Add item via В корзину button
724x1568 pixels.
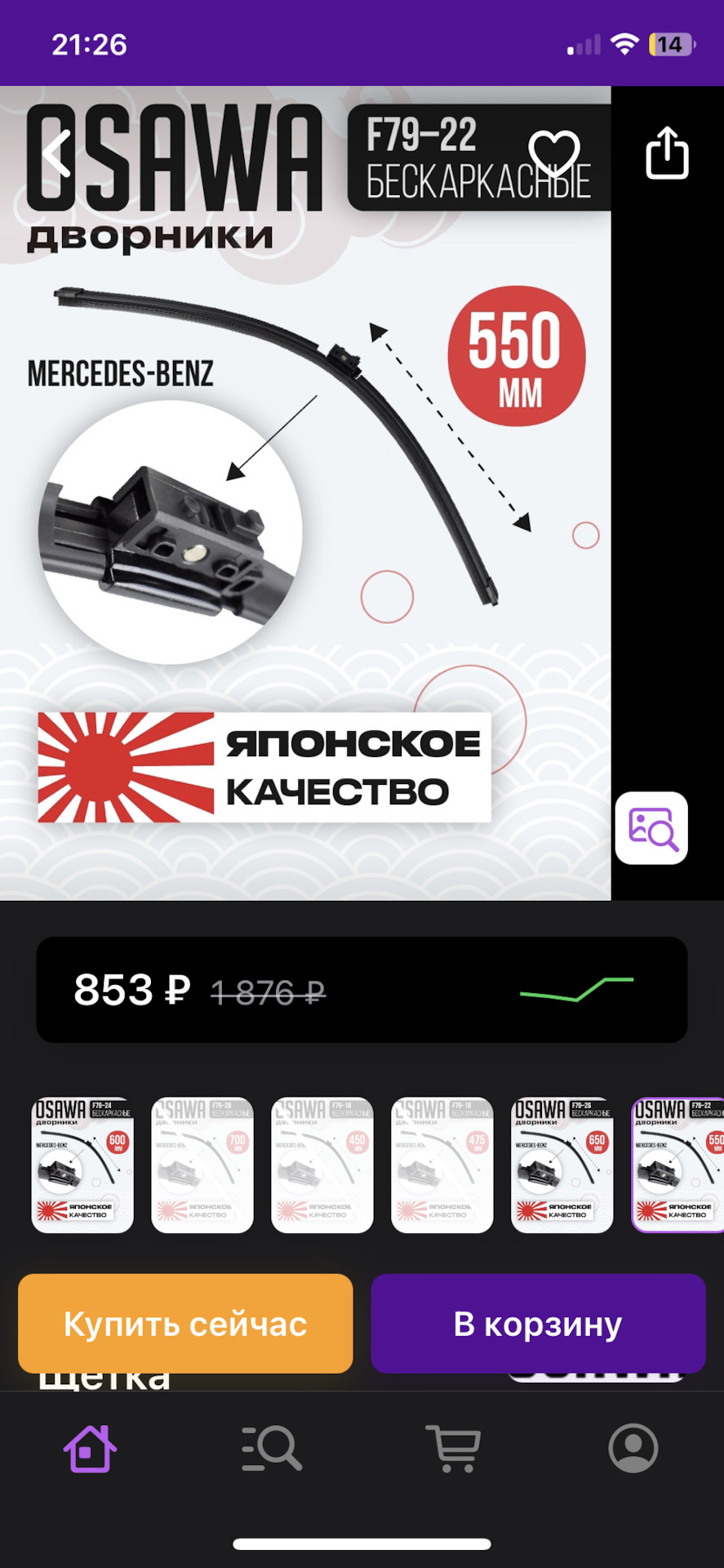[x=538, y=1324]
